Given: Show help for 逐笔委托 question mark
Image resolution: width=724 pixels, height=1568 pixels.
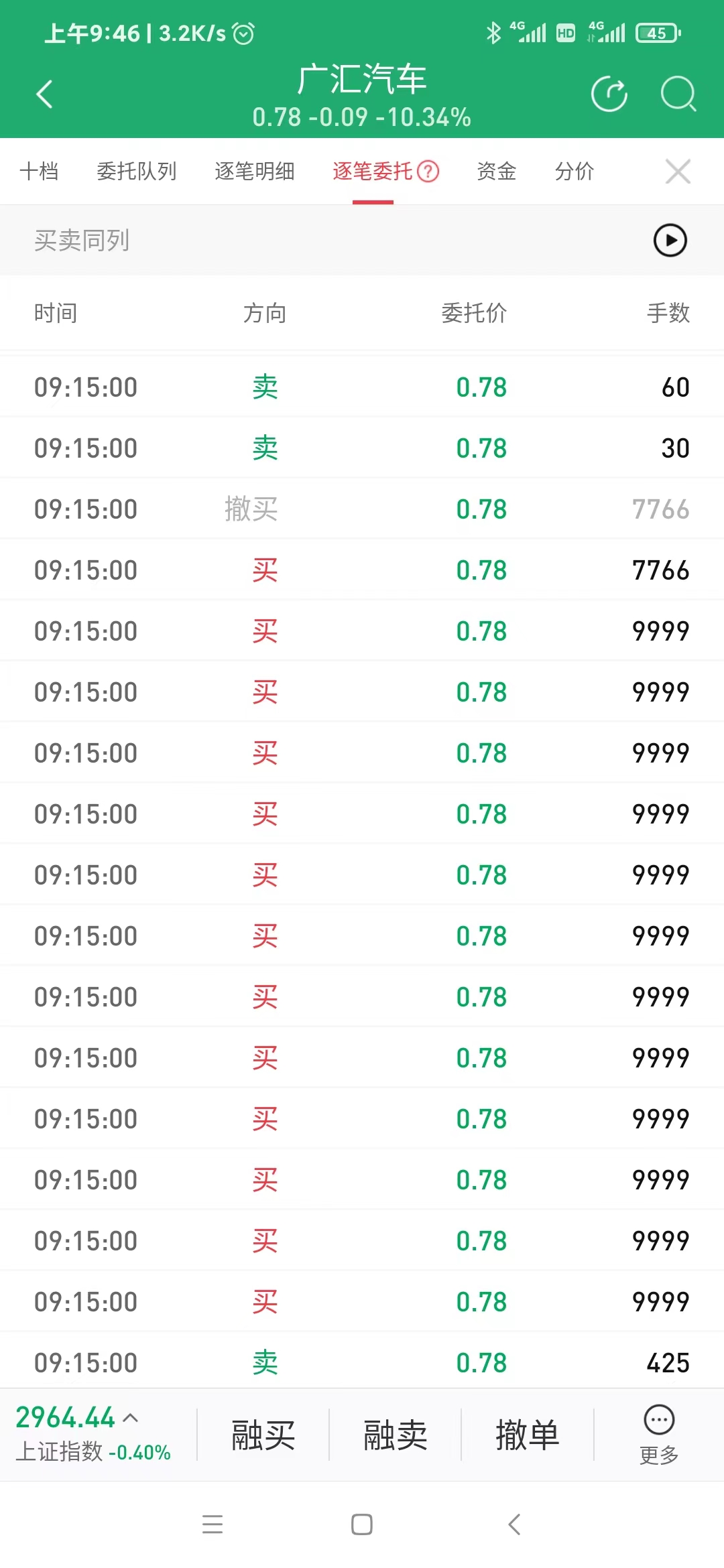Looking at the screenshot, I should [x=428, y=172].
